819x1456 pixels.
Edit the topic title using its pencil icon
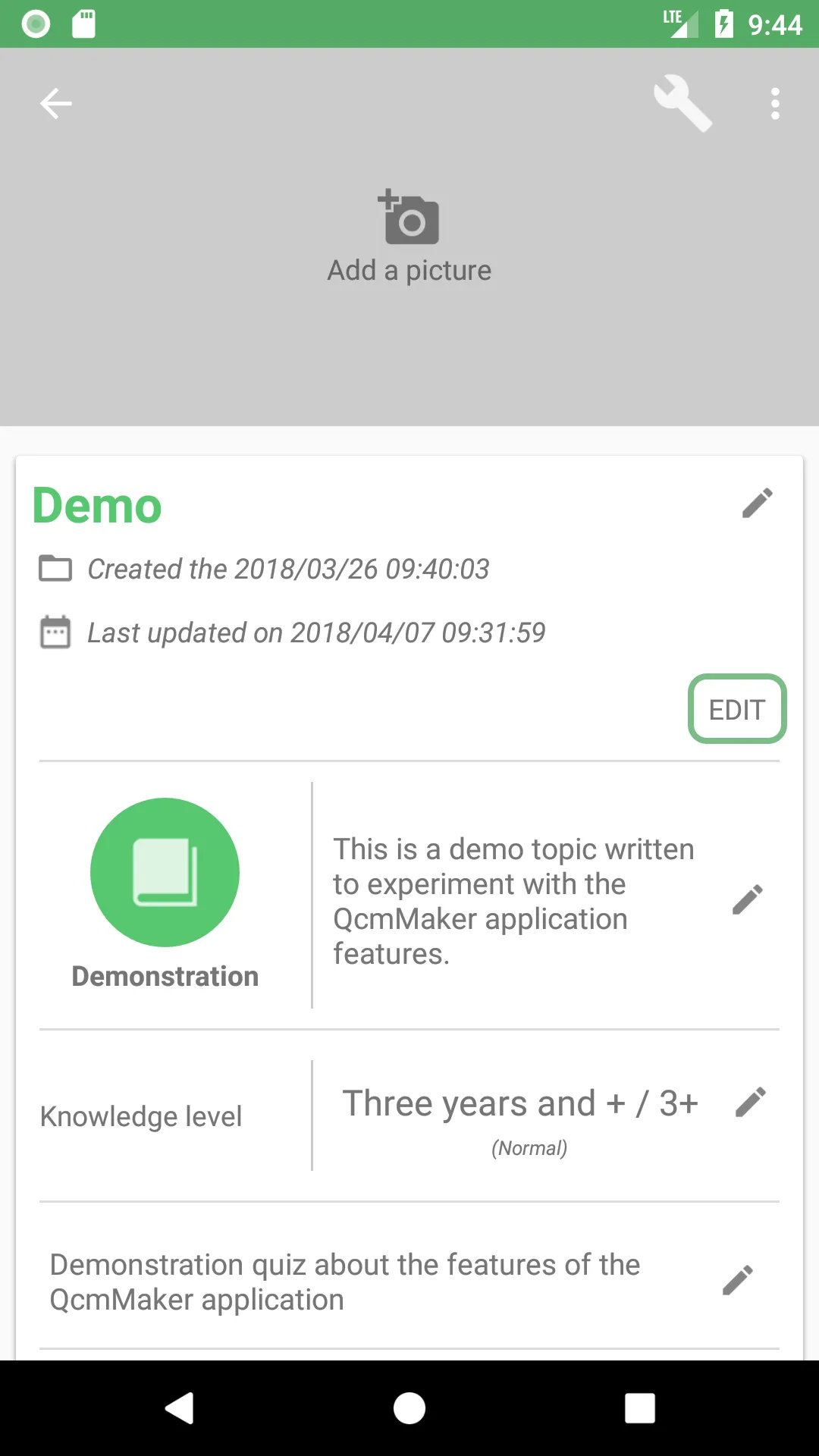(758, 503)
